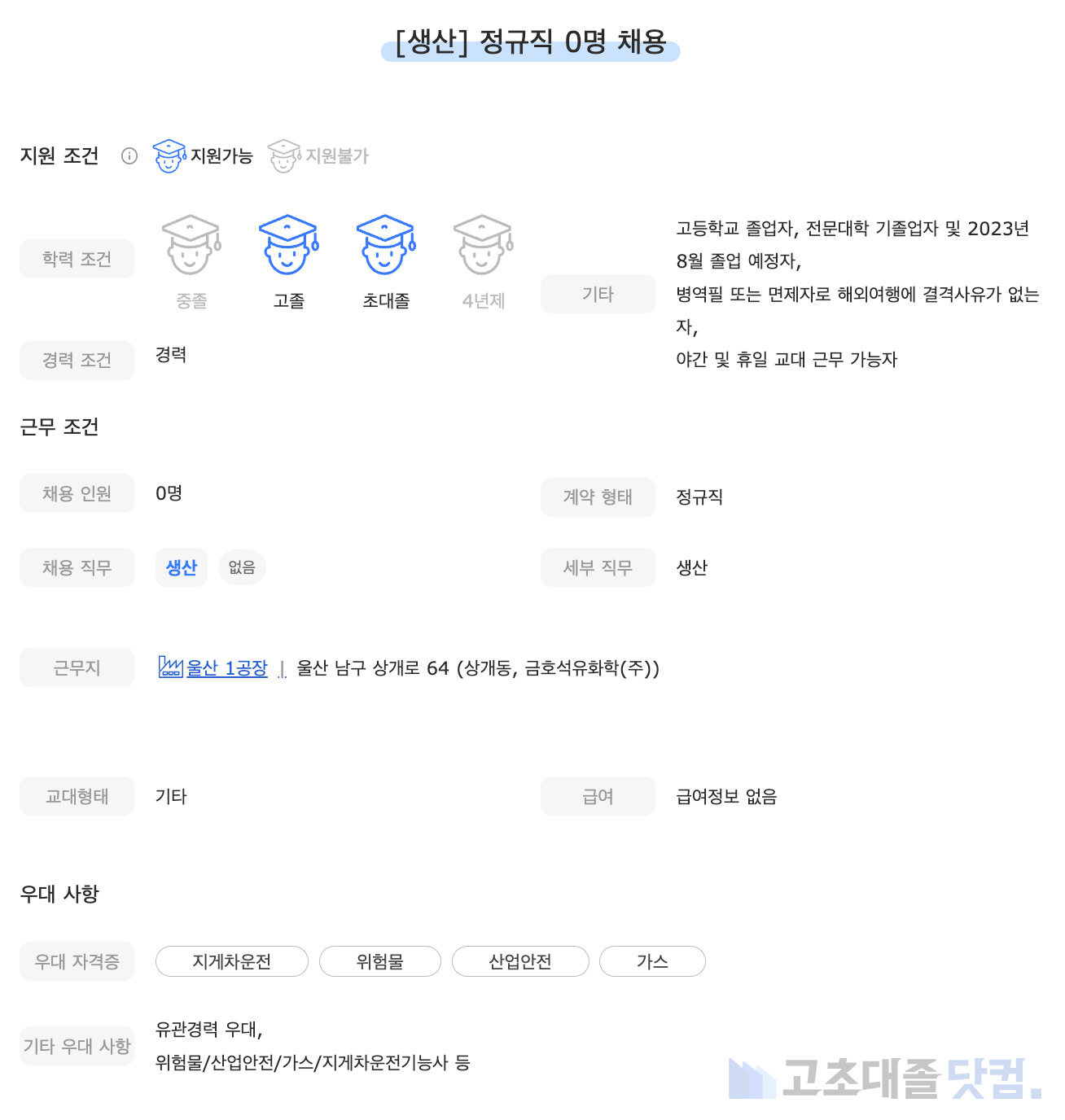Click the 가스 certificate chip
The width and height of the screenshot is (1065, 1120).
(652, 961)
